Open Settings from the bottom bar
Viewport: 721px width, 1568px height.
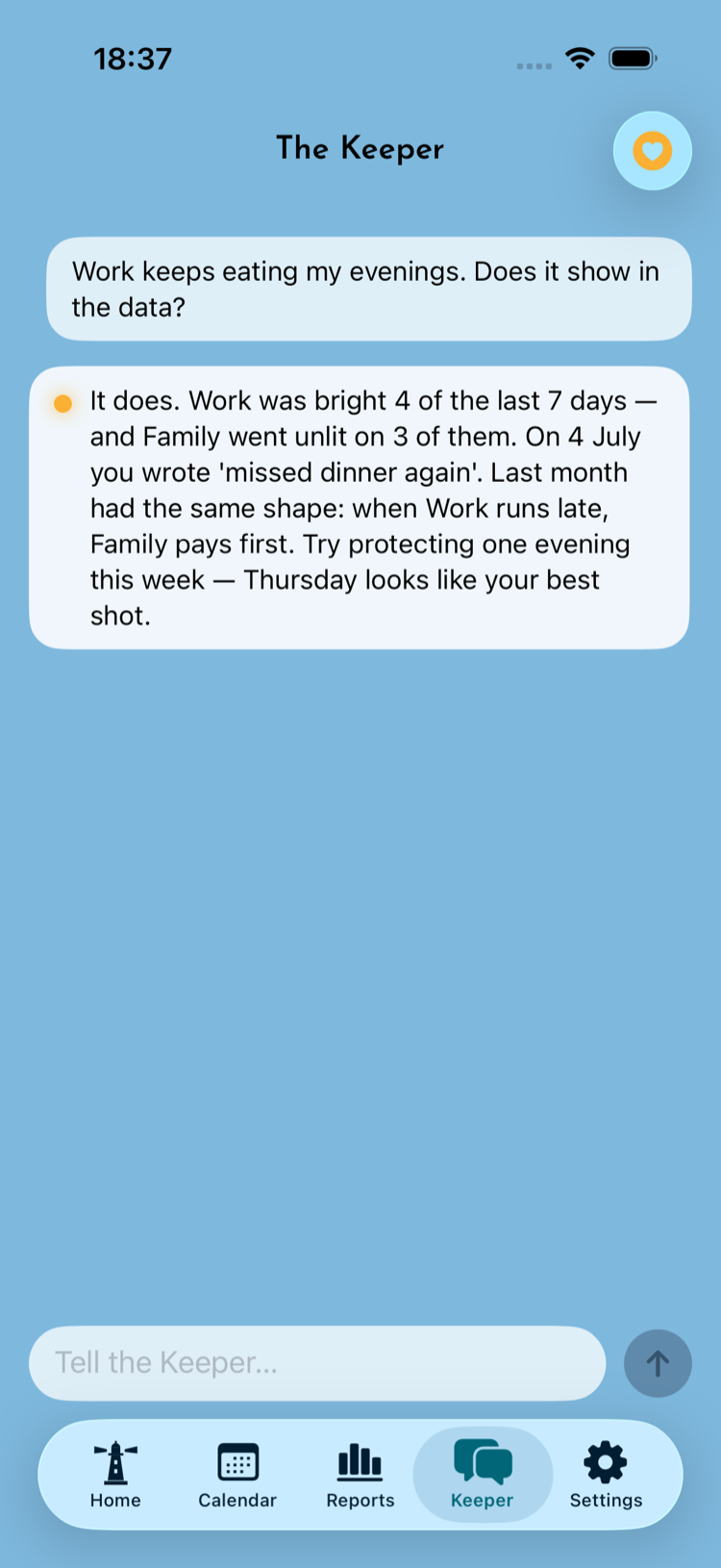point(606,1475)
